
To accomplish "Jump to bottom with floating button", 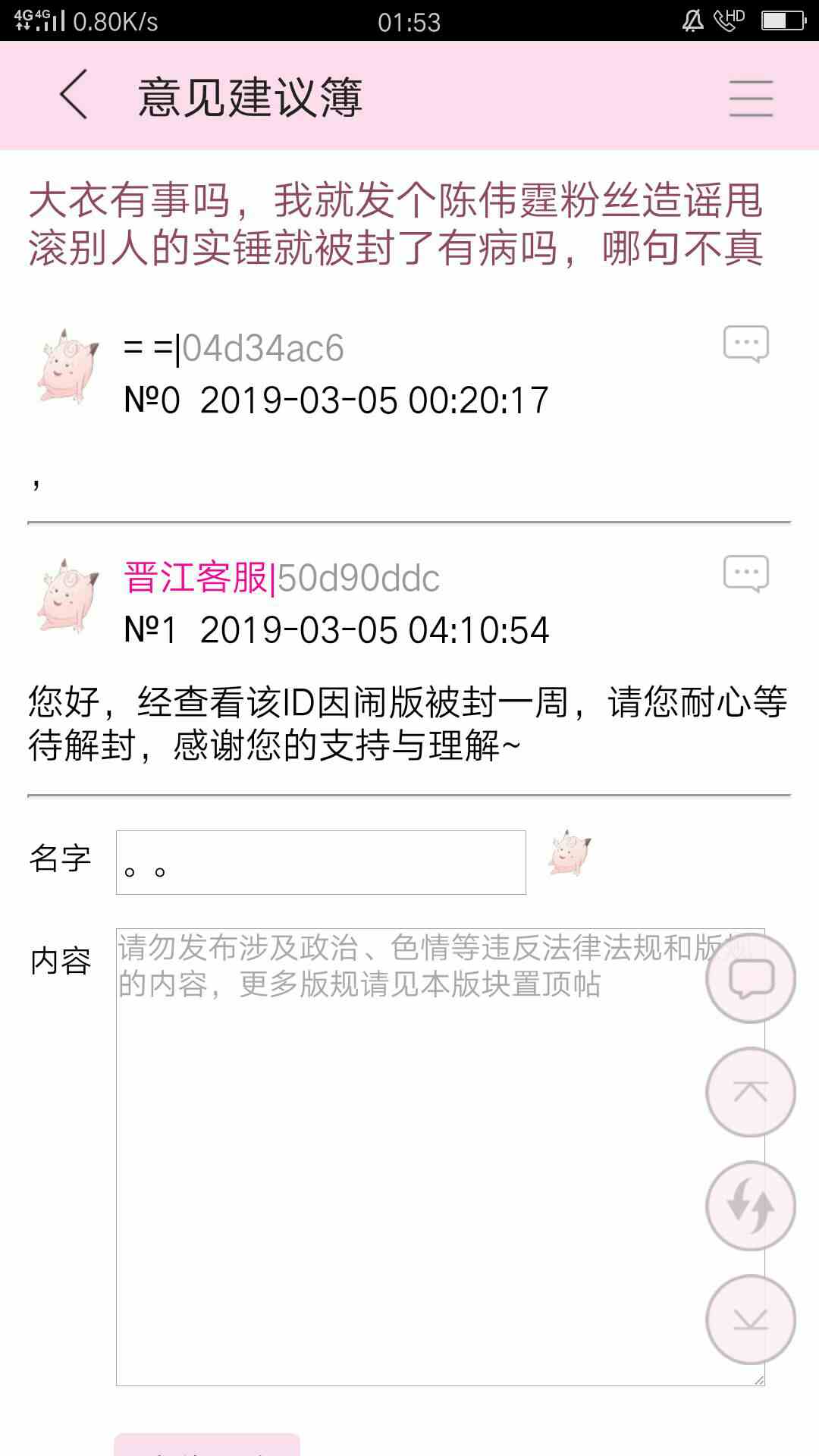I will 750,1319.
